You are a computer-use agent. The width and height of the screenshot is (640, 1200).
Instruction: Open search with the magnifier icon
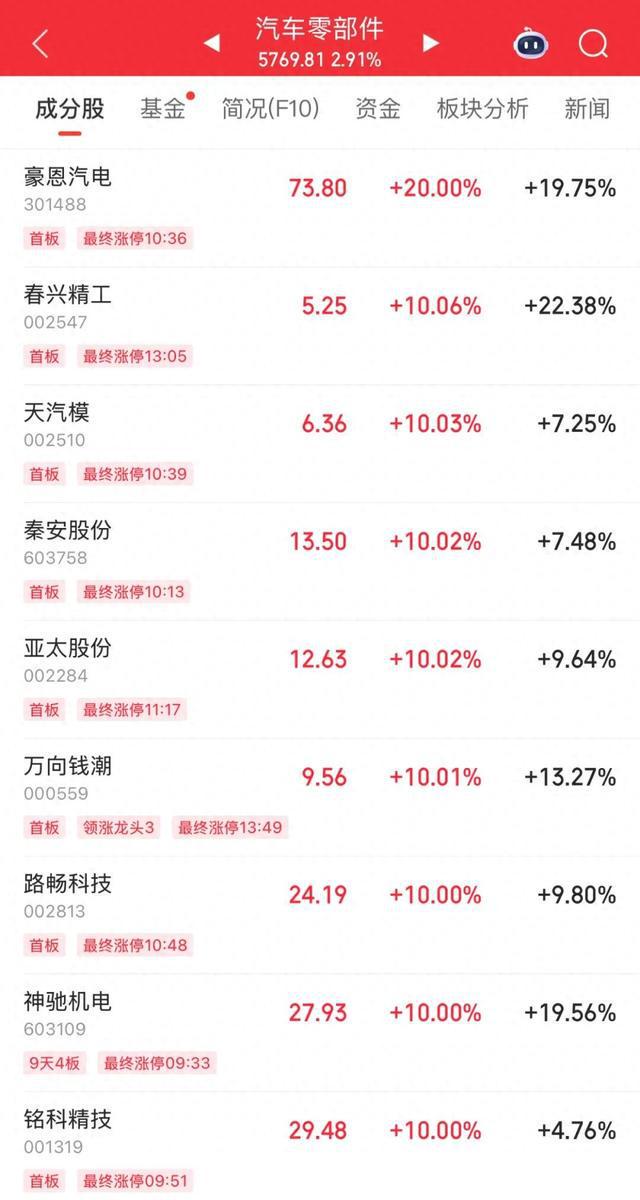click(594, 44)
